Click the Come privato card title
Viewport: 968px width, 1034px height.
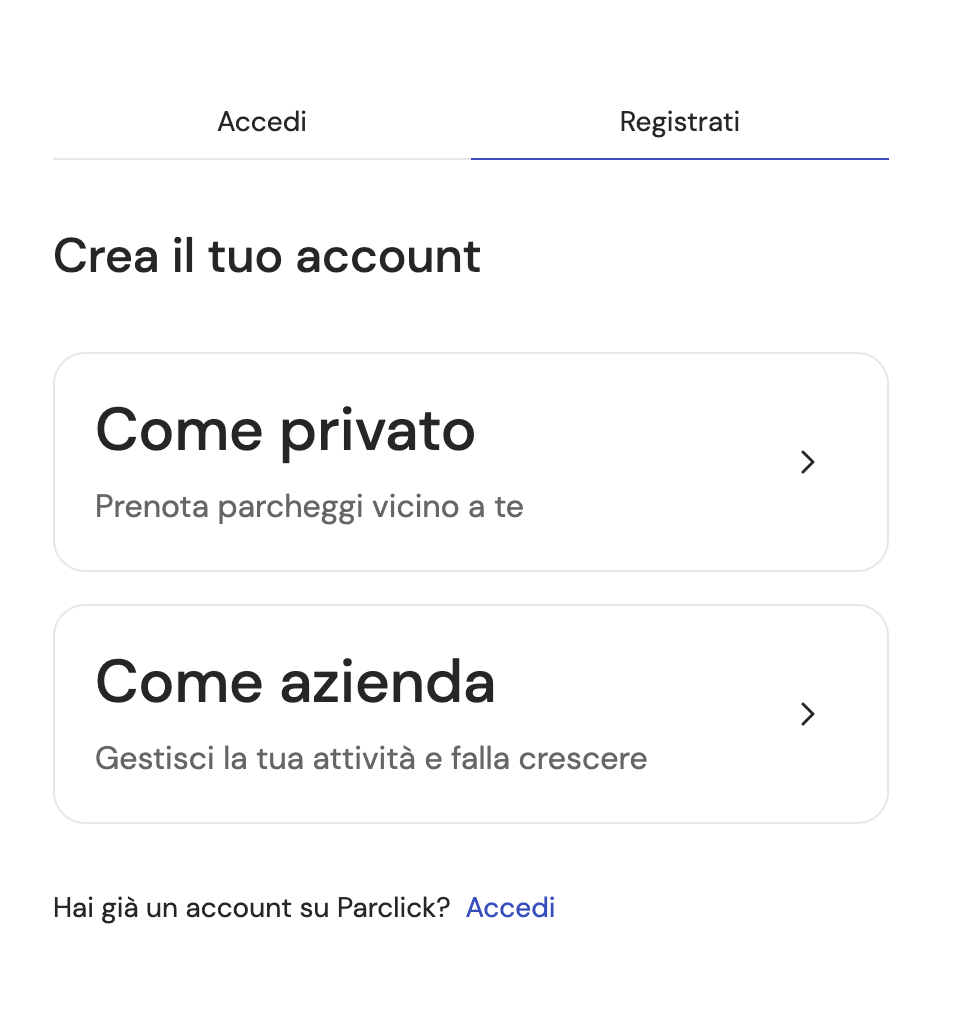285,430
